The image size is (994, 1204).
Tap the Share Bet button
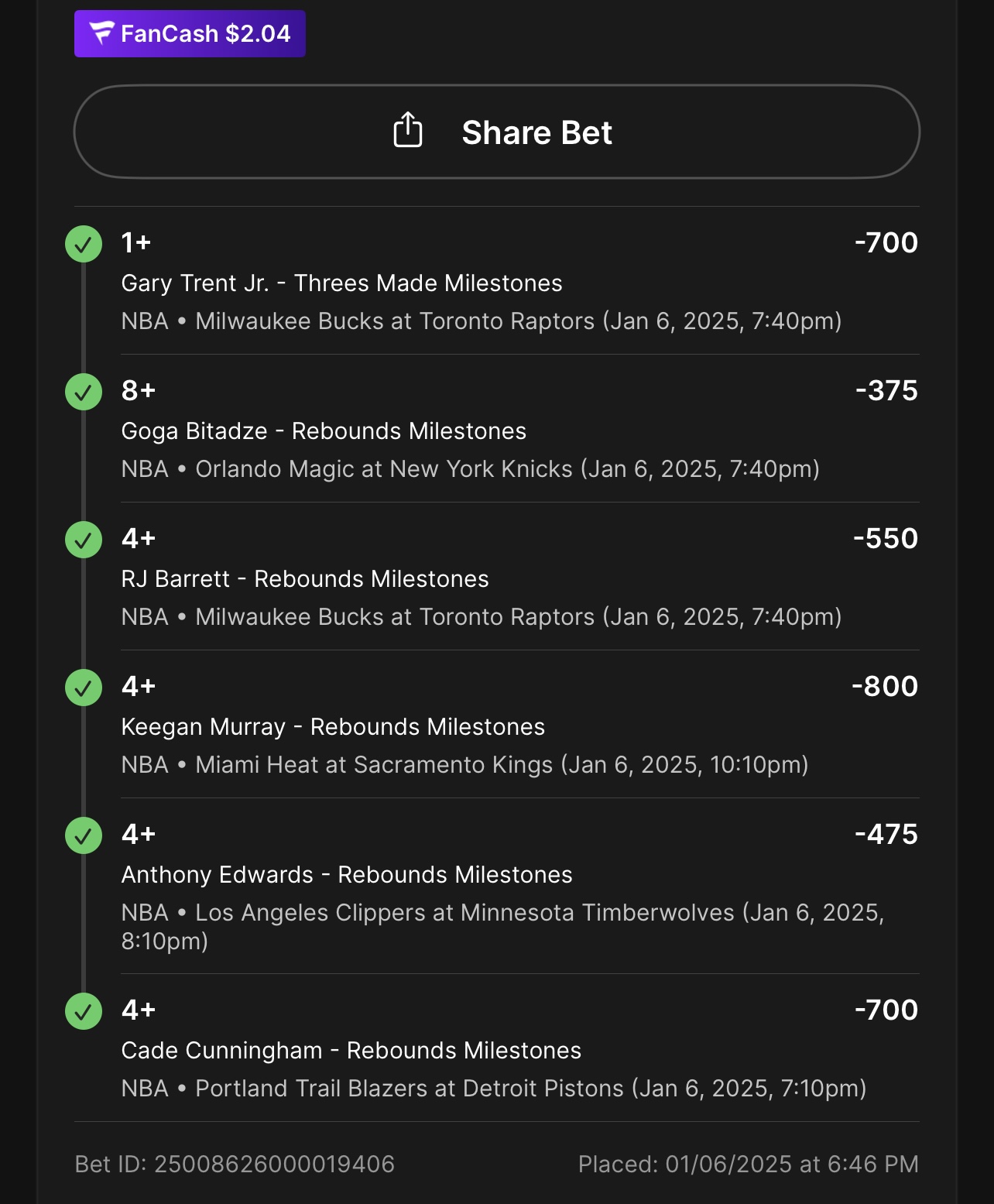click(496, 132)
